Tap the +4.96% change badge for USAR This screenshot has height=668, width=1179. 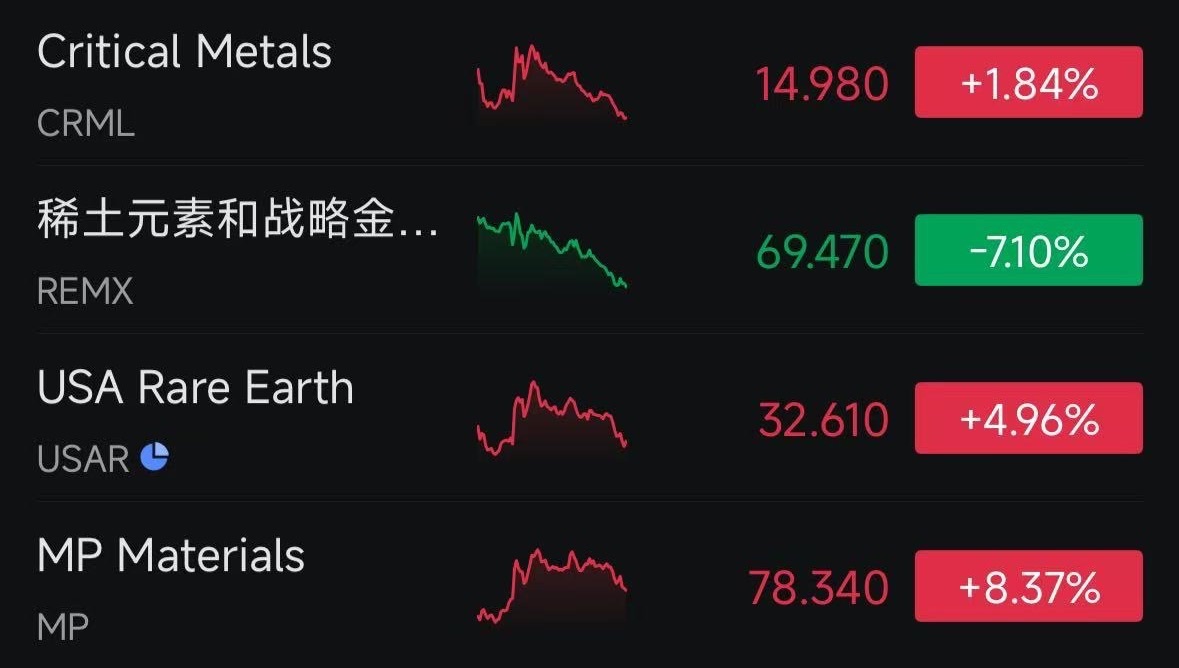pyautogui.click(x=1028, y=419)
